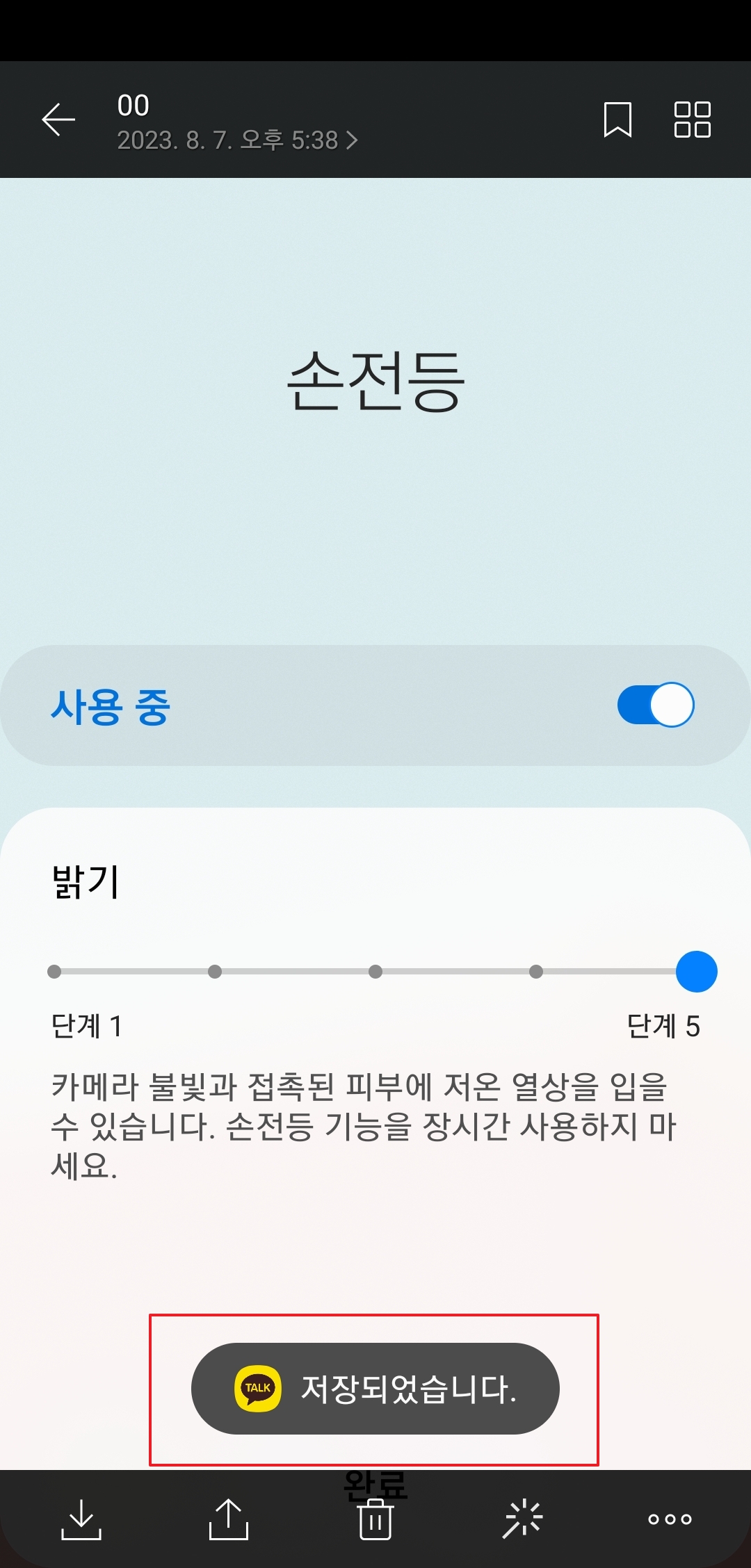Bookmark this screenshot as favorite
This screenshot has height=1568, width=751.
617,120
